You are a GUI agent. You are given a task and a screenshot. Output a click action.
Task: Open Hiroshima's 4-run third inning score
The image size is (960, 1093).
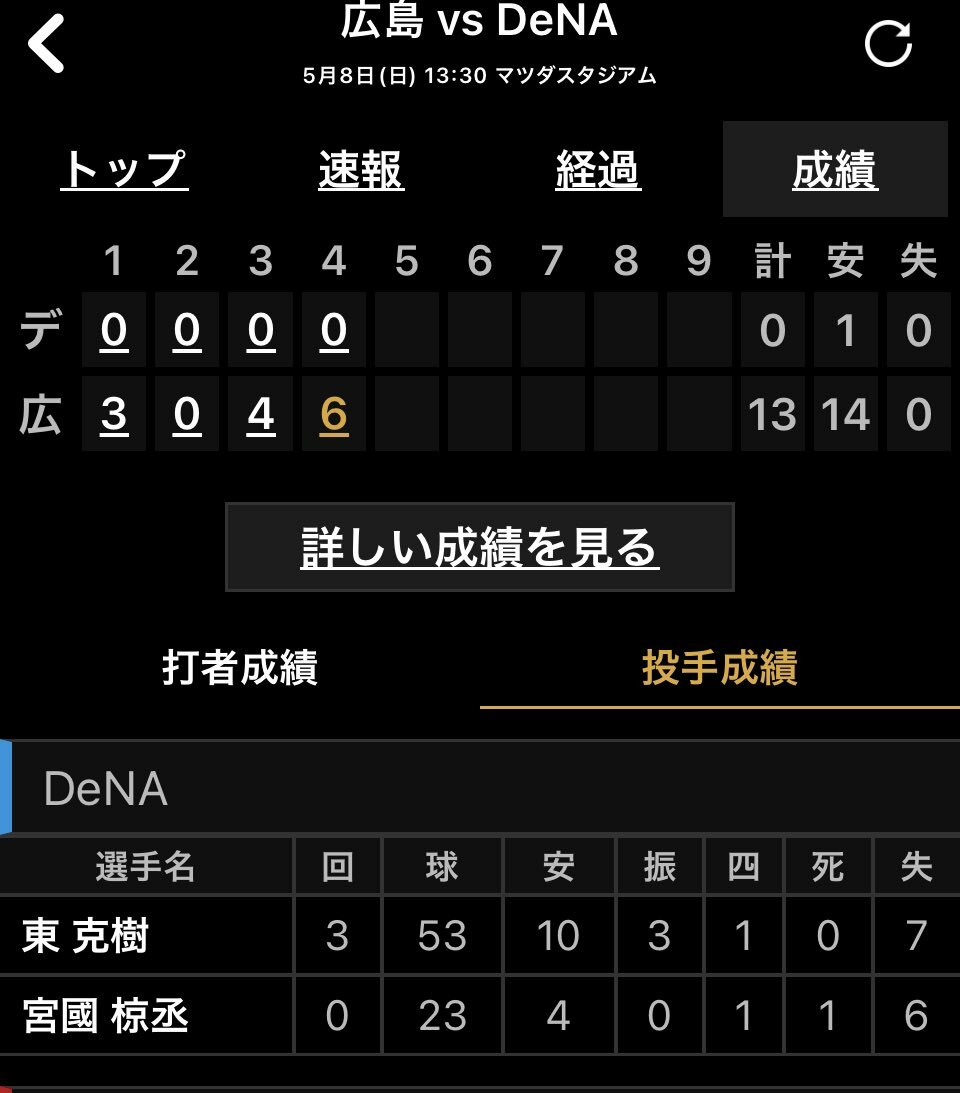point(261,415)
